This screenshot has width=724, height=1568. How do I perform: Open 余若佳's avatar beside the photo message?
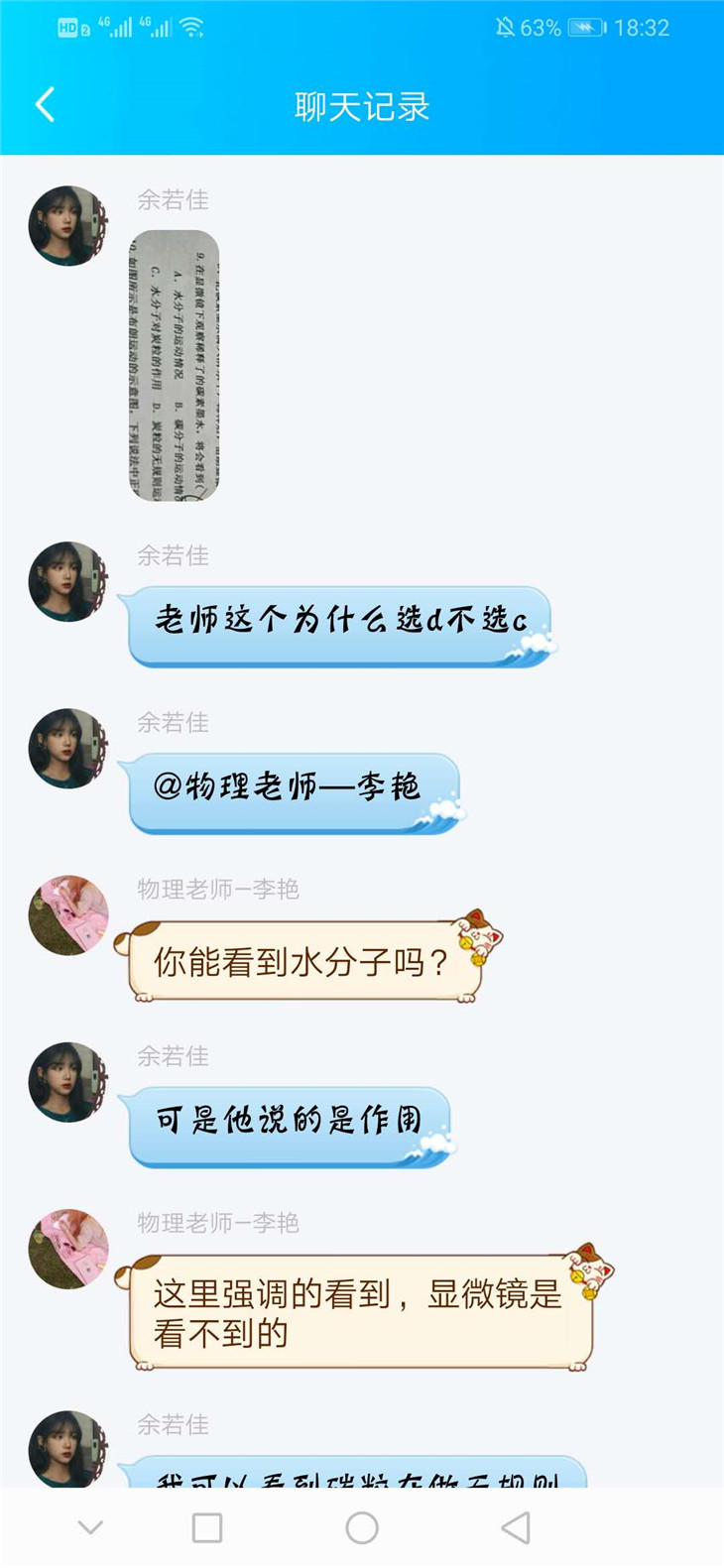click(67, 226)
